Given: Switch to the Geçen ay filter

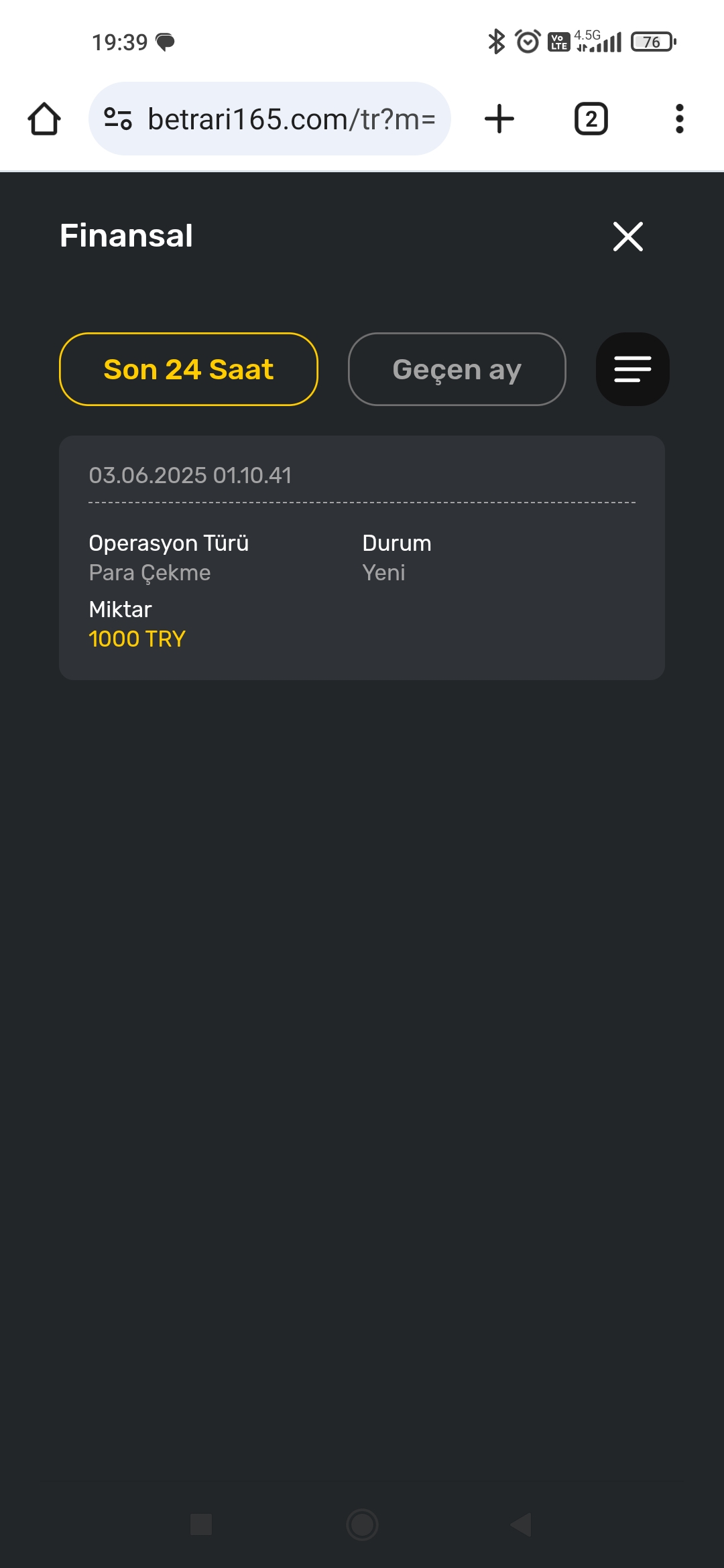Looking at the screenshot, I should pyautogui.click(x=457, y=369).
